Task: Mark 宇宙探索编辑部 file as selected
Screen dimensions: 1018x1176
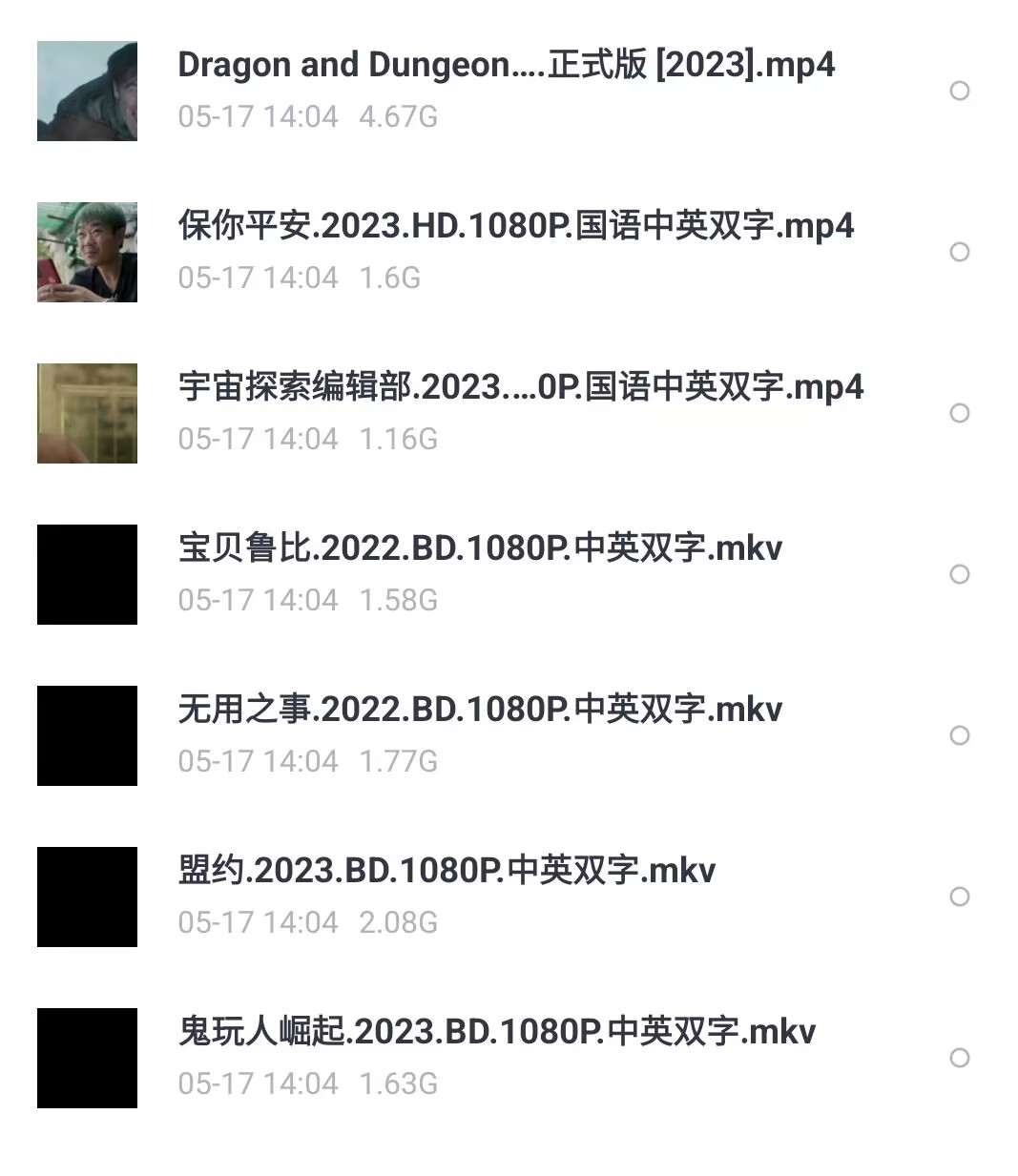Action: click(960, 413)
